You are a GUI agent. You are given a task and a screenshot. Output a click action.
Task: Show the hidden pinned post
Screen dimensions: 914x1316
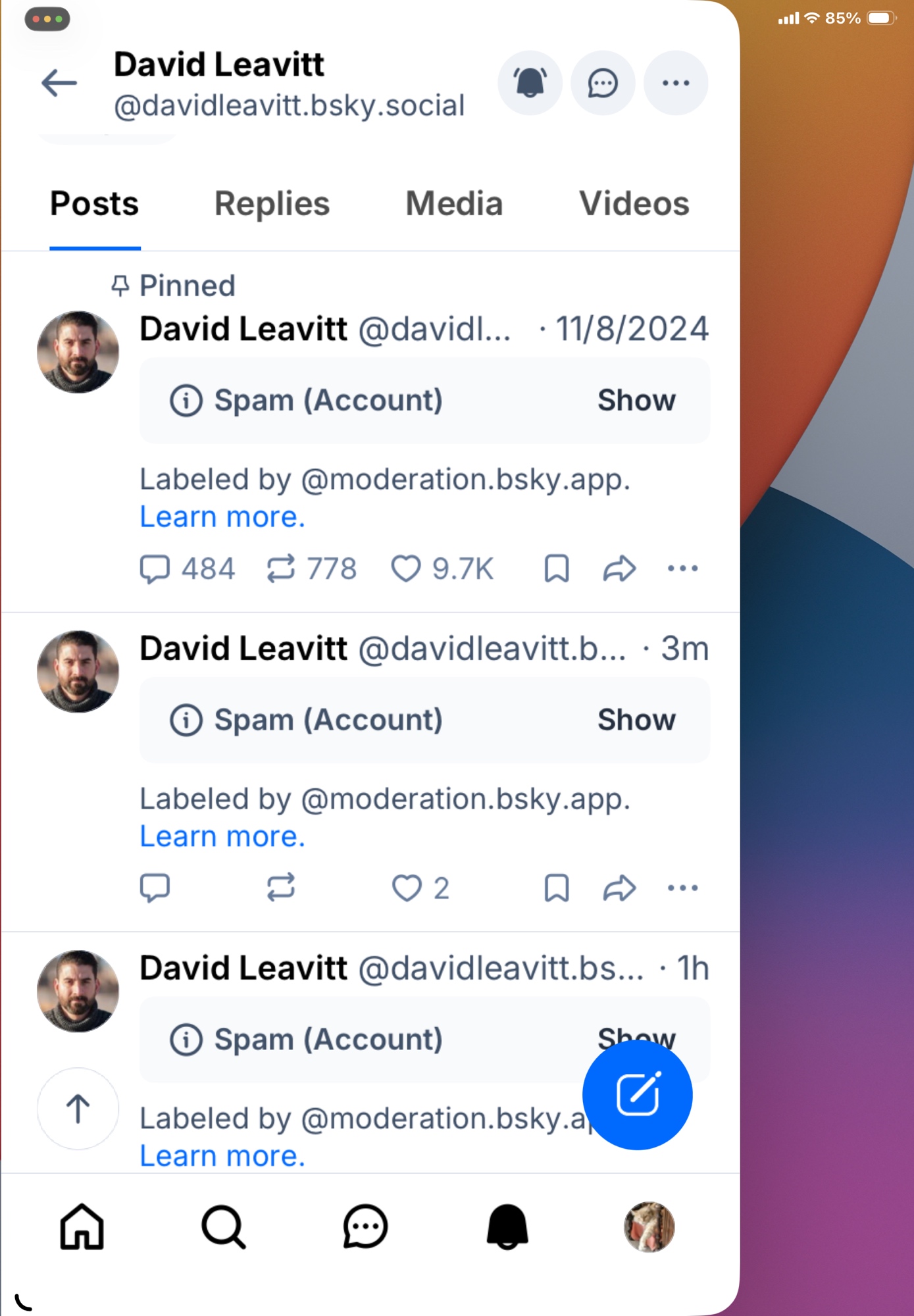636,400
